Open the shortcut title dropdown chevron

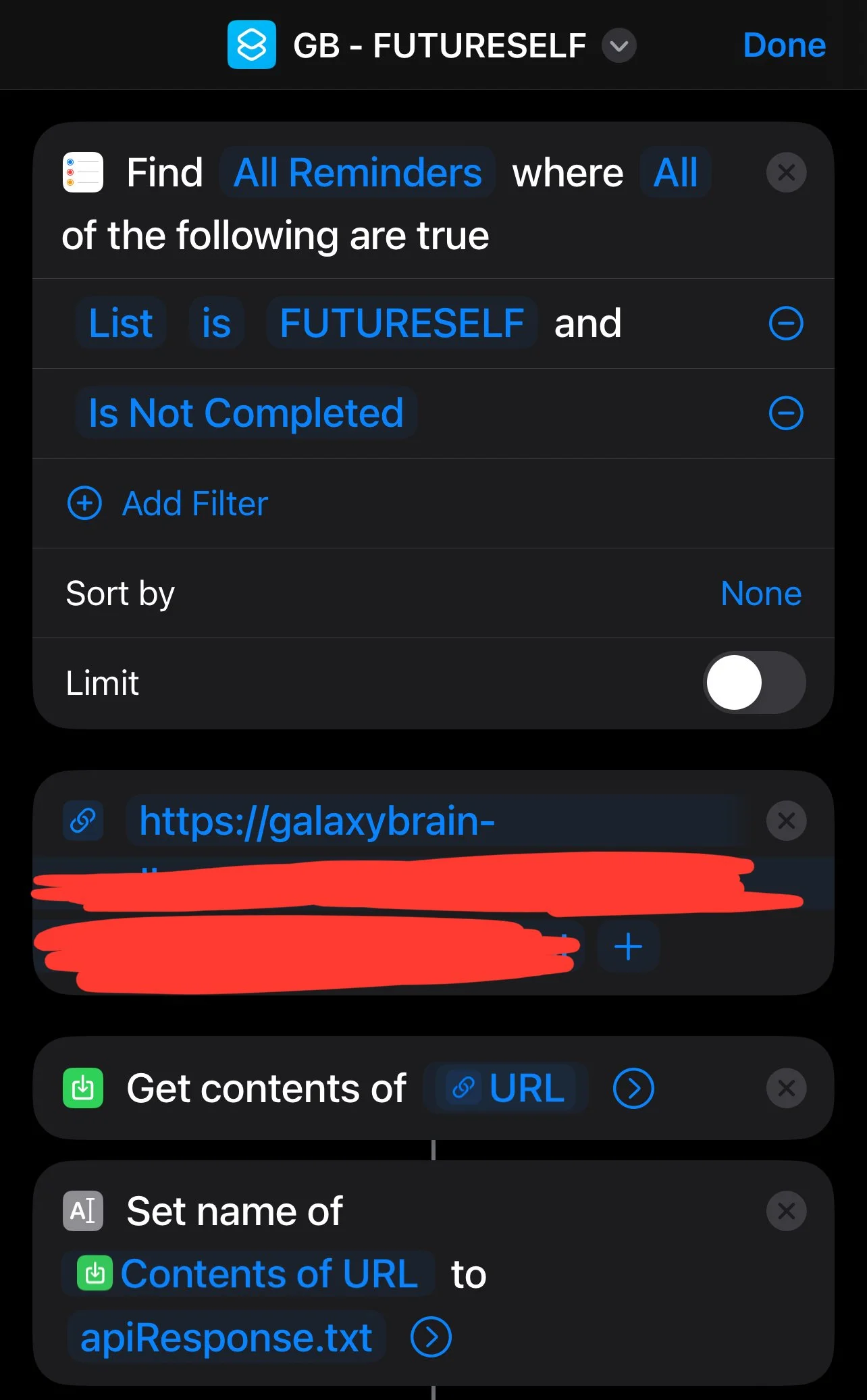point(619,46)
